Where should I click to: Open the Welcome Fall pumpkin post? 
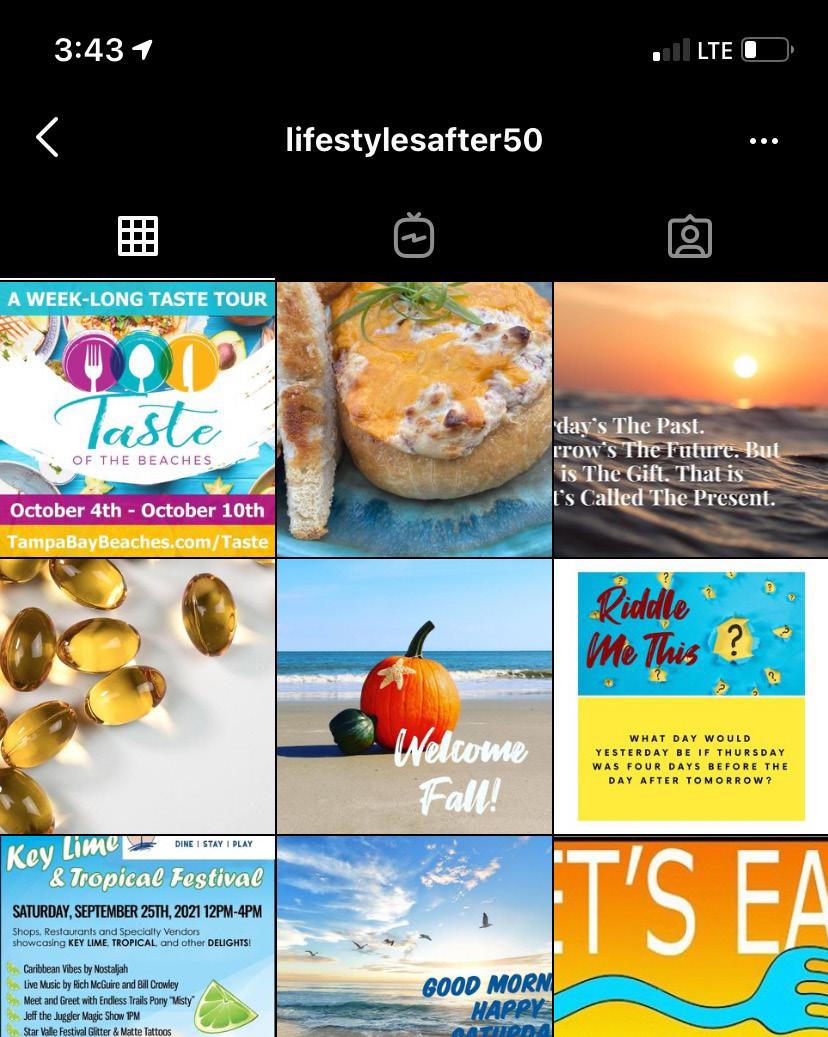[x=414, y=695]
